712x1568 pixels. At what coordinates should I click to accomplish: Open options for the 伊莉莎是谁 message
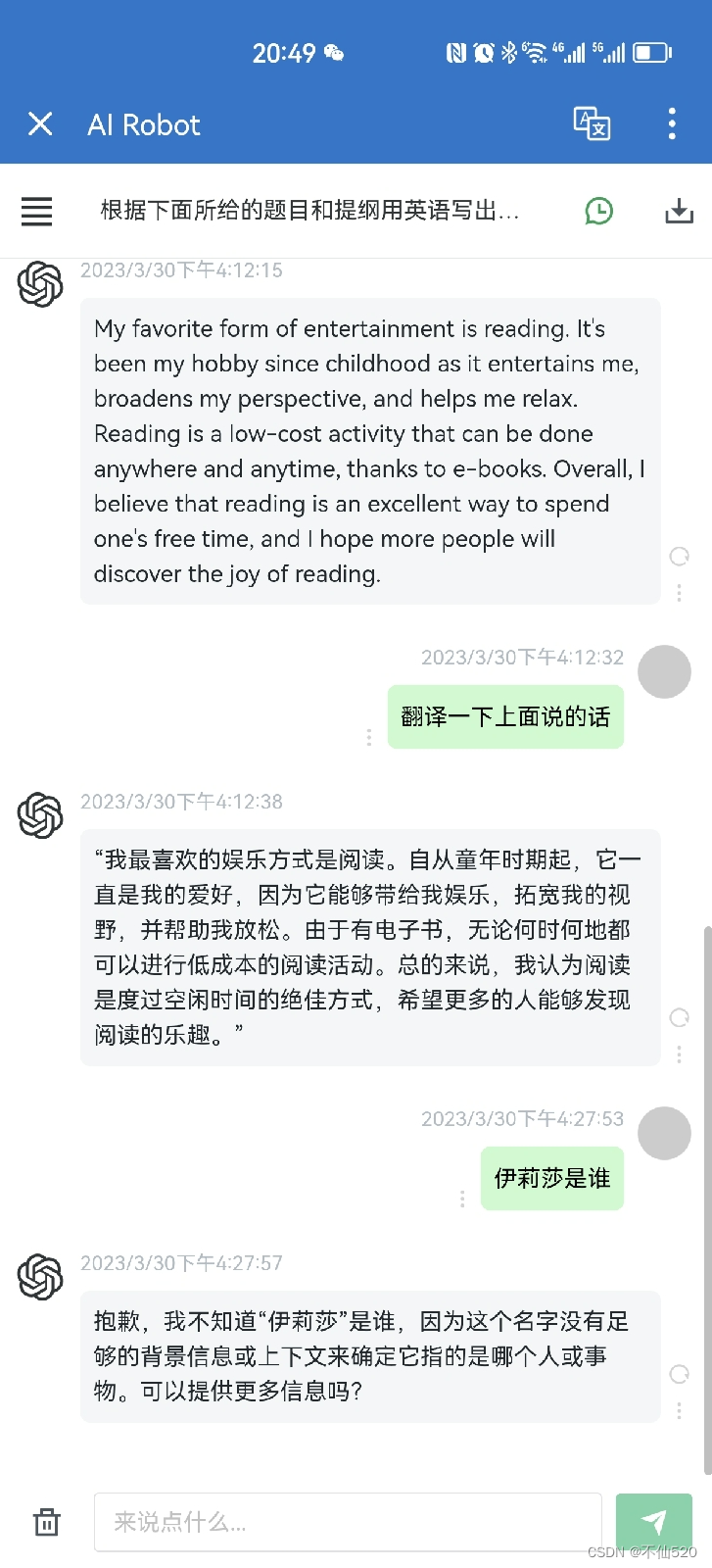(462, 1199)
